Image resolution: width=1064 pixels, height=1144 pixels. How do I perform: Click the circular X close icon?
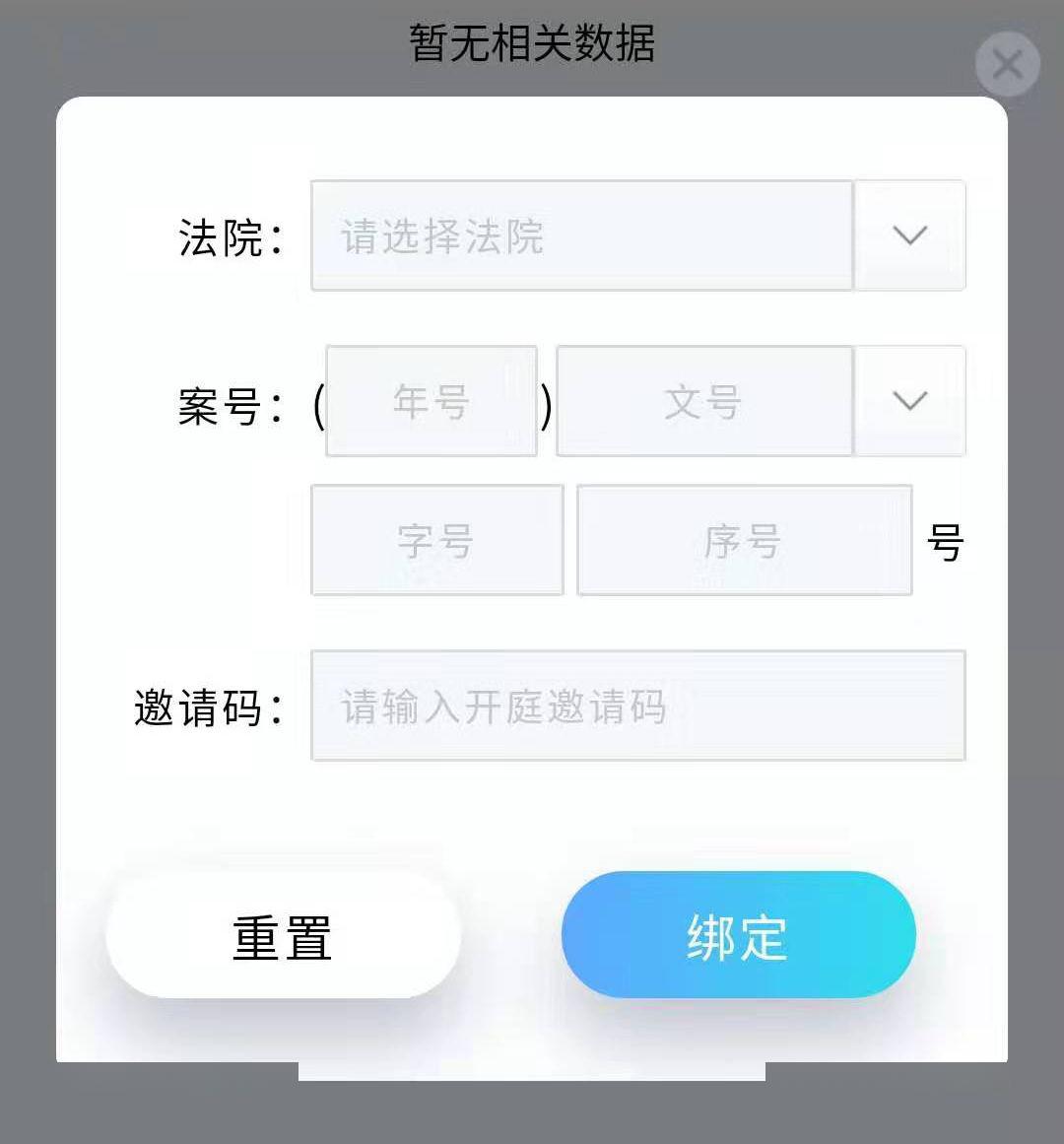tap(1006, 64)
